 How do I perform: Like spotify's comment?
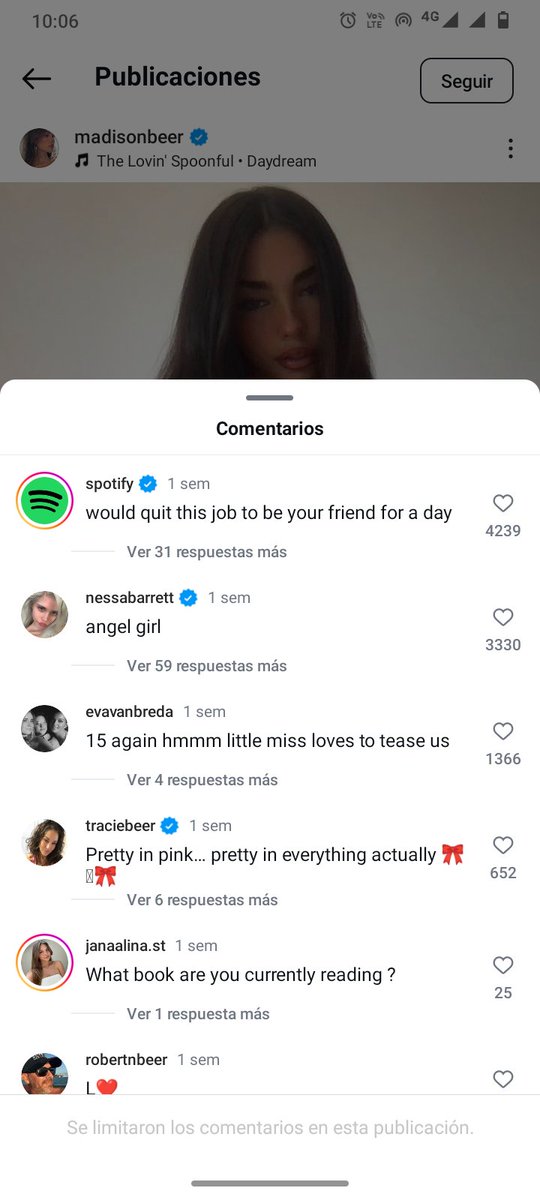(x=503, y=504)
